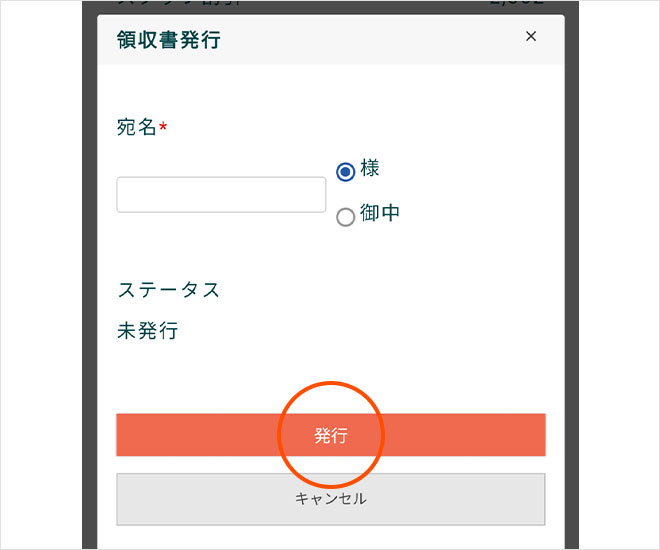Tap the 発行 button
This screenshot has width=660, height=550.
pyautogui.click(x=331, y=436)
